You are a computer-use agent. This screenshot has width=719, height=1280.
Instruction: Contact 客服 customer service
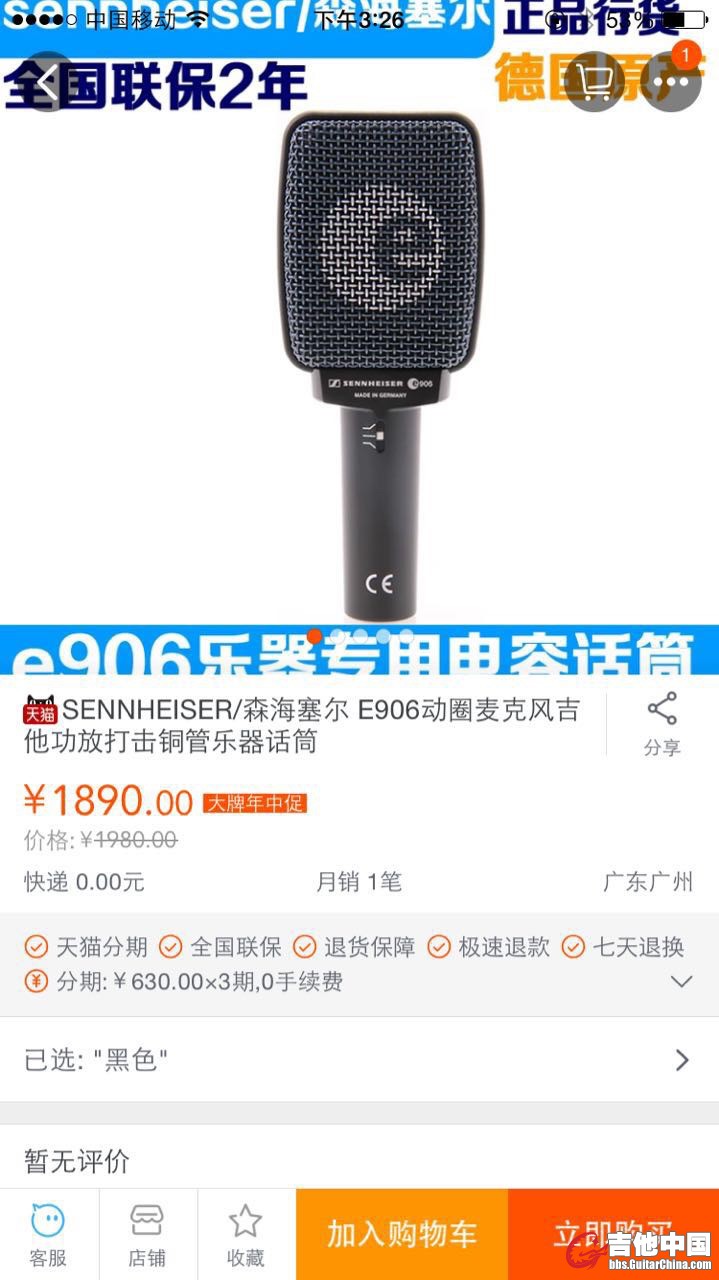pyautogui.click(x=48, y=1234)
